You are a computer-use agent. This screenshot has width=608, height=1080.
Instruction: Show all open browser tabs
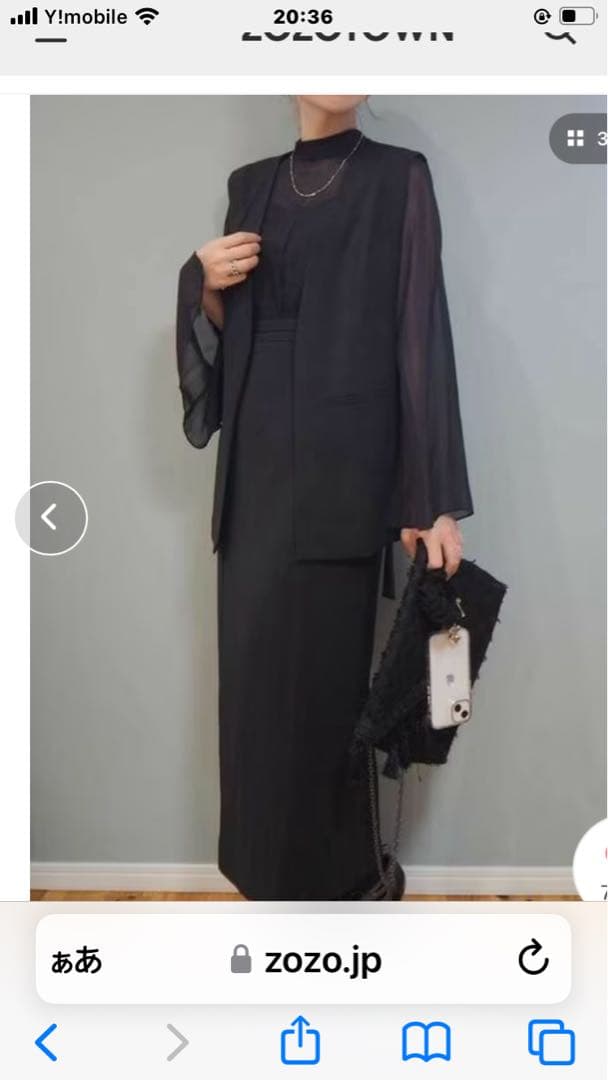click(x=551, y=1043)
